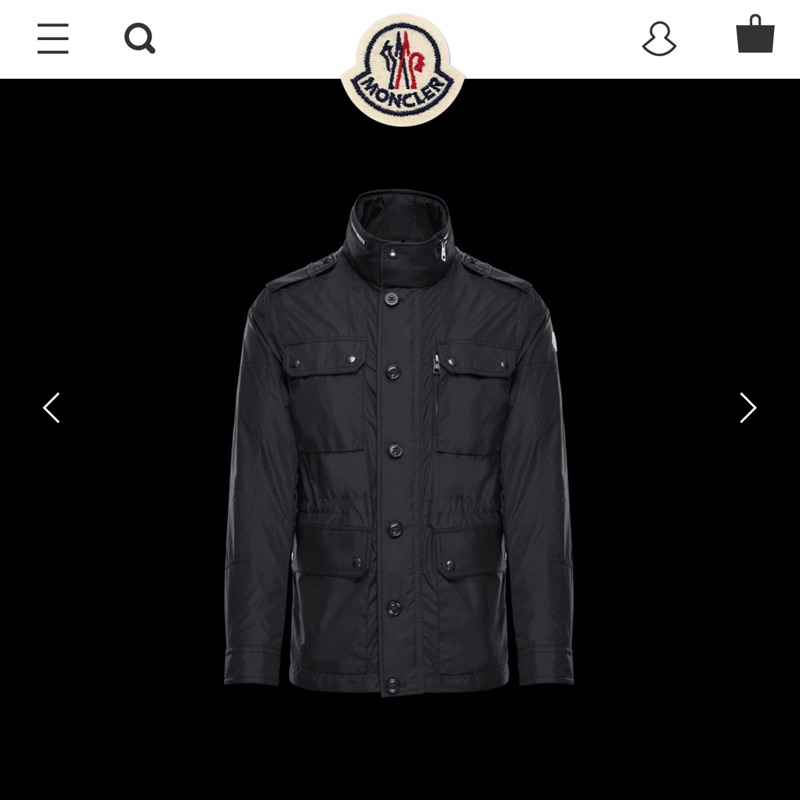The height and width of the screenshot is (800, 800).
Task: Go to Moncler home via logo
Action: point(401,70)
